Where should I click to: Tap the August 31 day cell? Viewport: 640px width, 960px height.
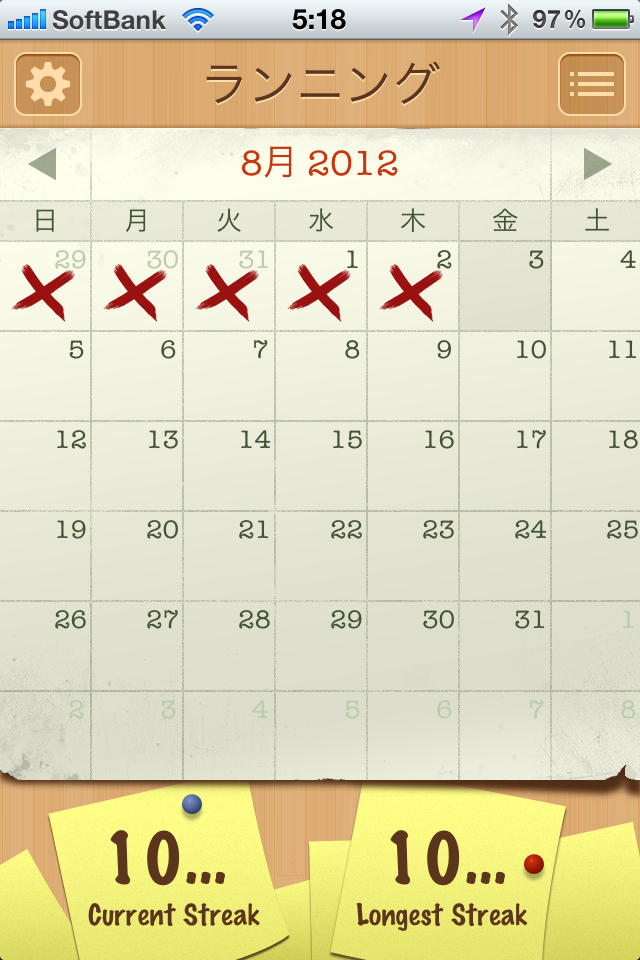(505, 647)
